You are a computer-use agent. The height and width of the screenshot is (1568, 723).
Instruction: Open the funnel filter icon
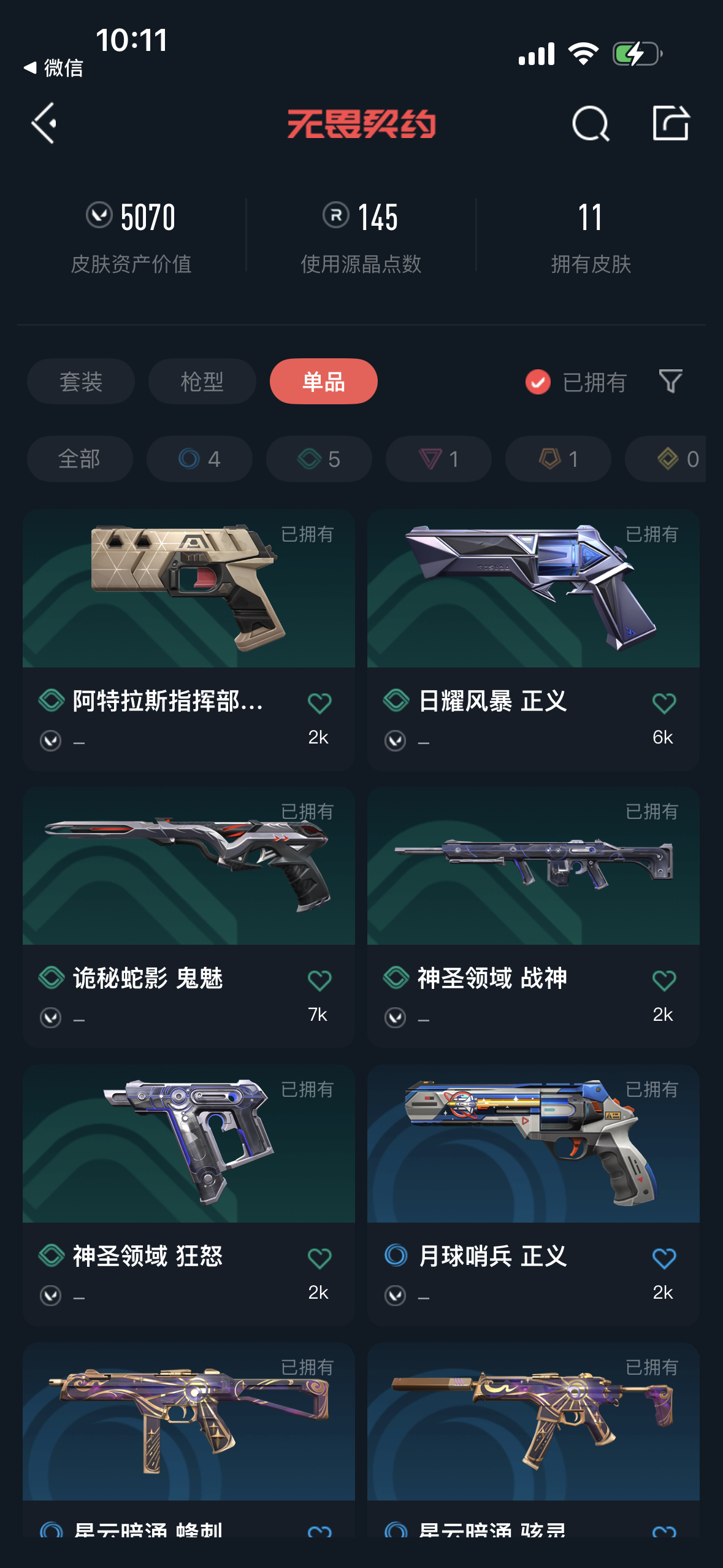tap(670, 382)
